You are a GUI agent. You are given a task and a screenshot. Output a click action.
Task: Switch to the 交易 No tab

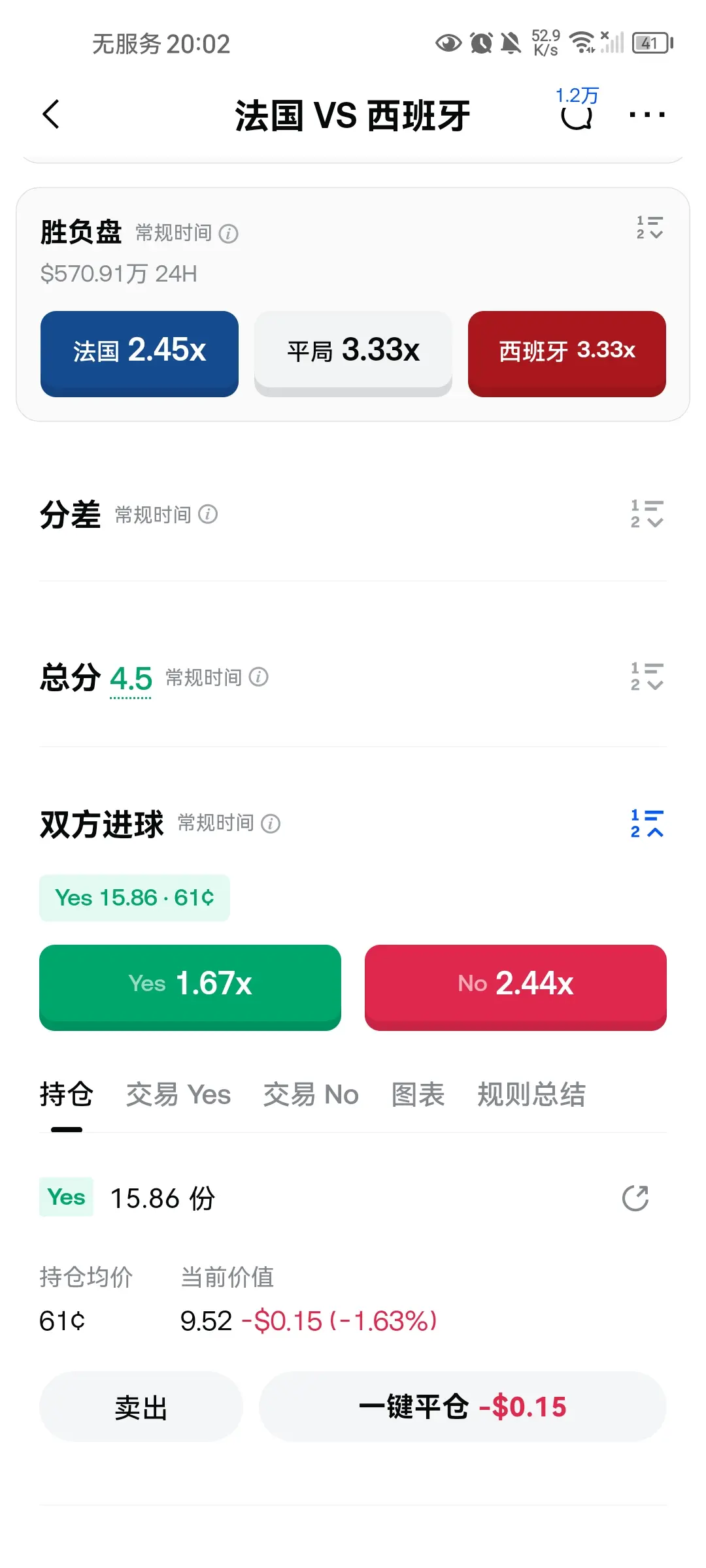click(311, 1094)
